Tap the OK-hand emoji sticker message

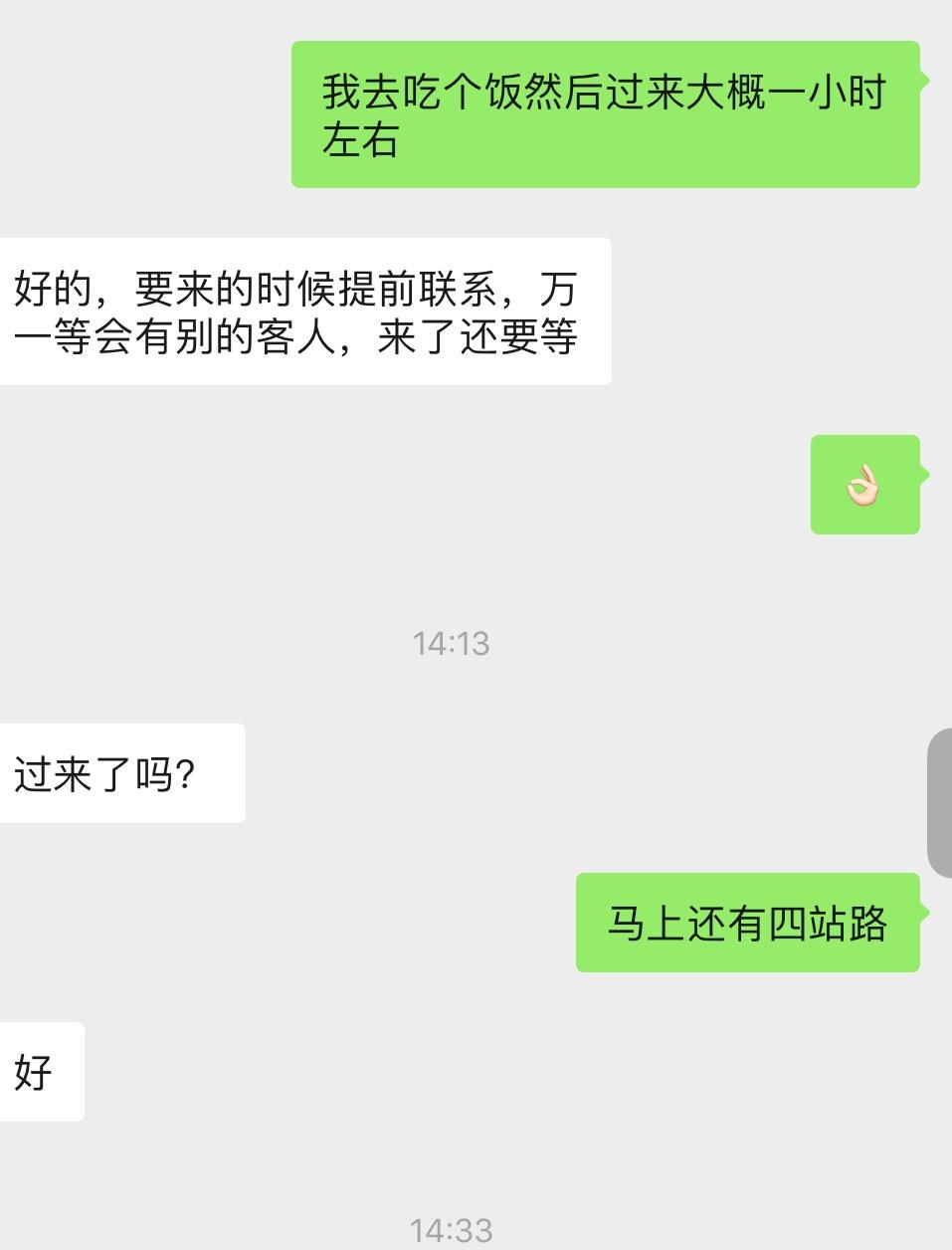864,485
